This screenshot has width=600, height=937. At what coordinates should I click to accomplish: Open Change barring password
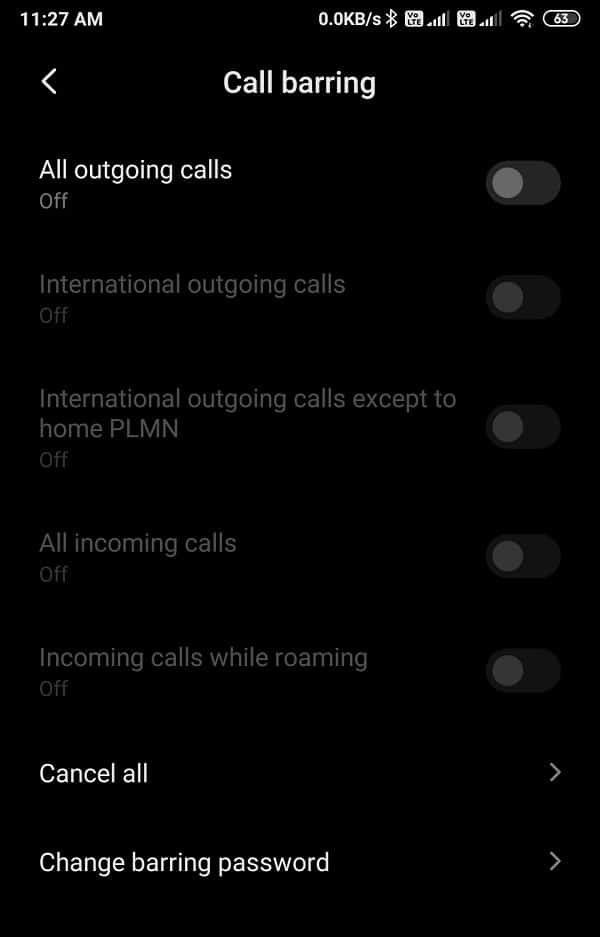coord(300,862)
